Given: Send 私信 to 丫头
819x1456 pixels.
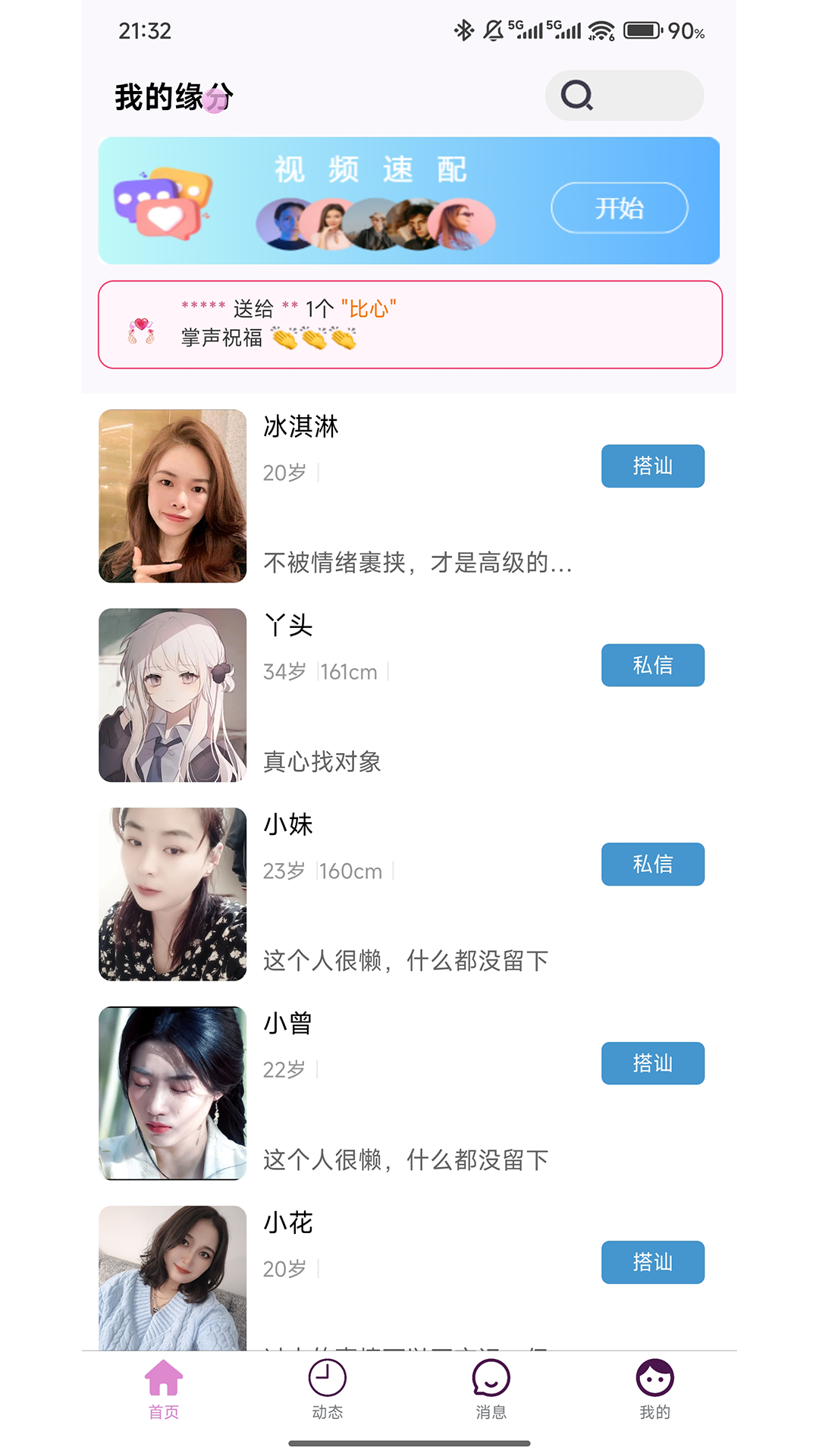Looking at the screenshot, I should click(652, 665).
